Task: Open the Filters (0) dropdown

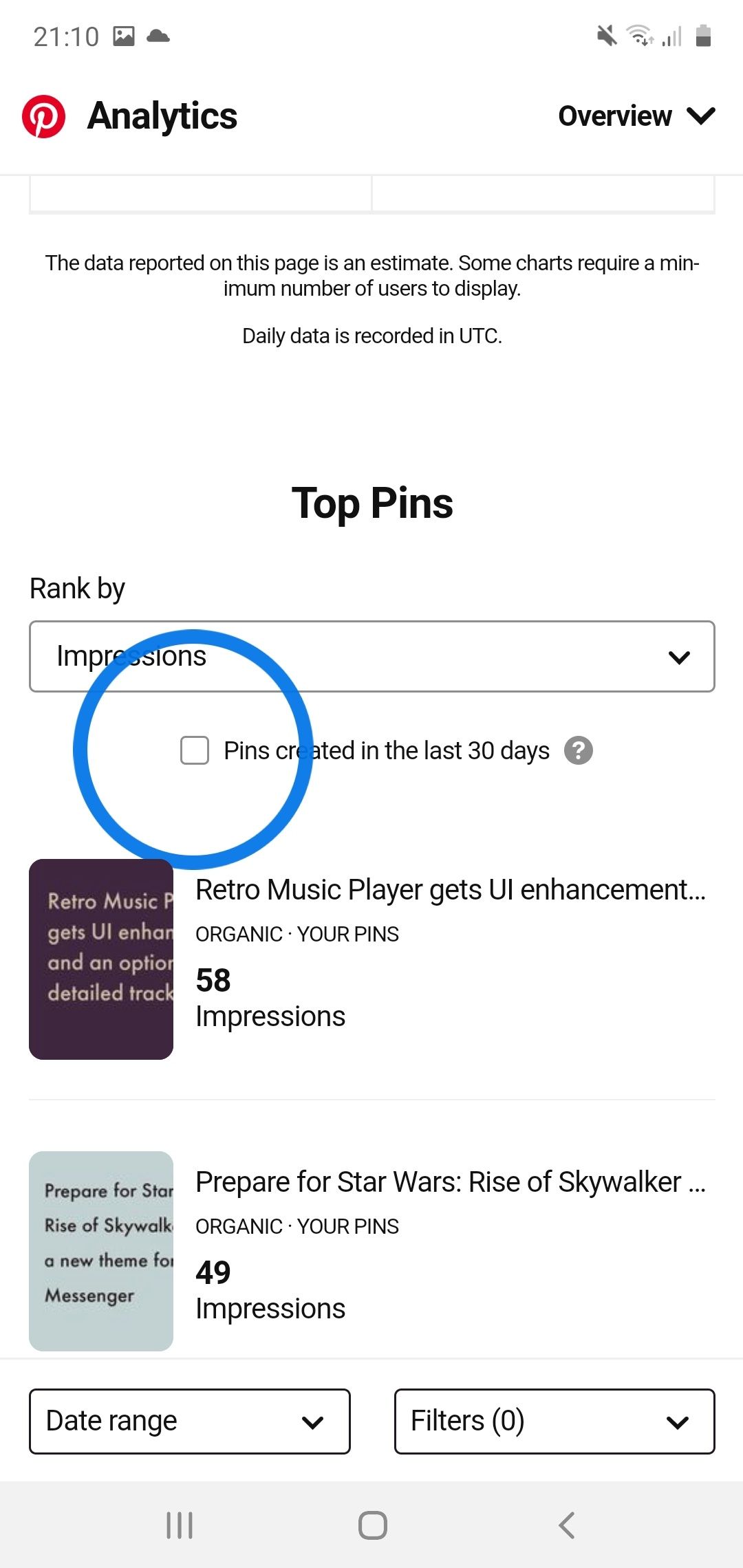Action: click(x=554, y=1422)
